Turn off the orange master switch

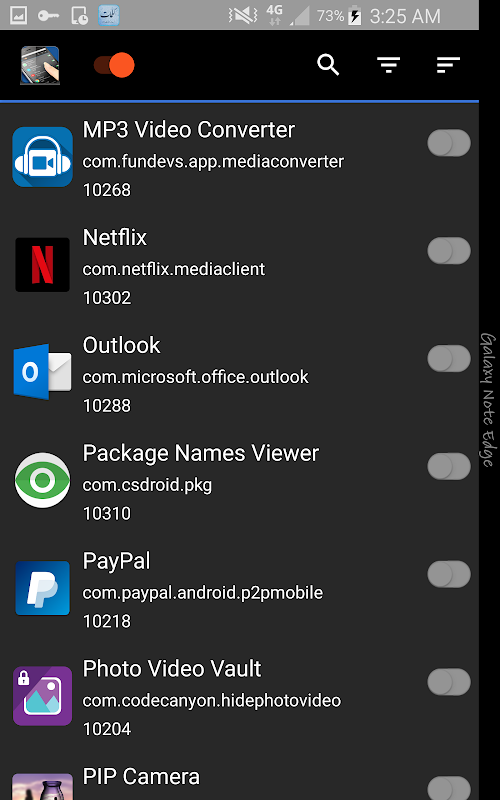(114, 65)
